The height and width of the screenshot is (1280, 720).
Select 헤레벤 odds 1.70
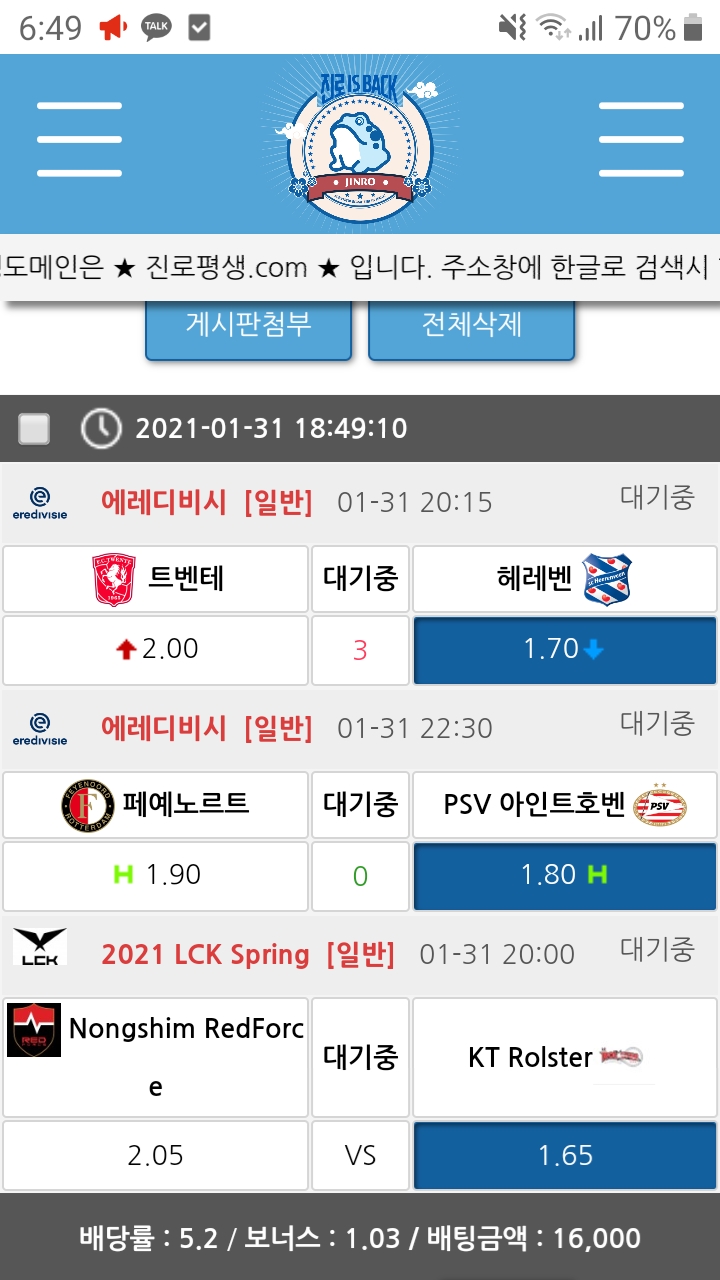[x=565, y=650]
